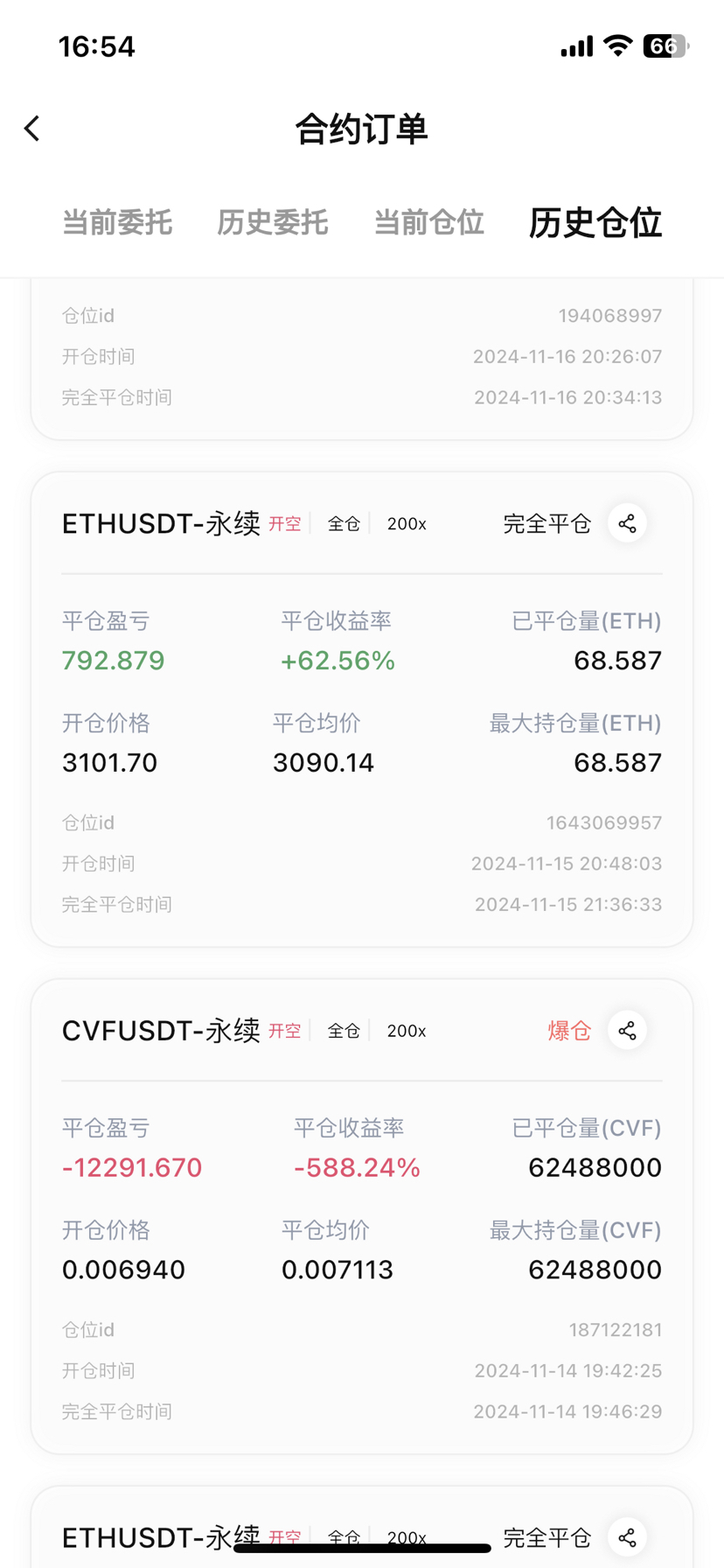Viewport: 724px width, 1568px height.
Task: Go back from the 合约订单 page
Action: point(32,129)
